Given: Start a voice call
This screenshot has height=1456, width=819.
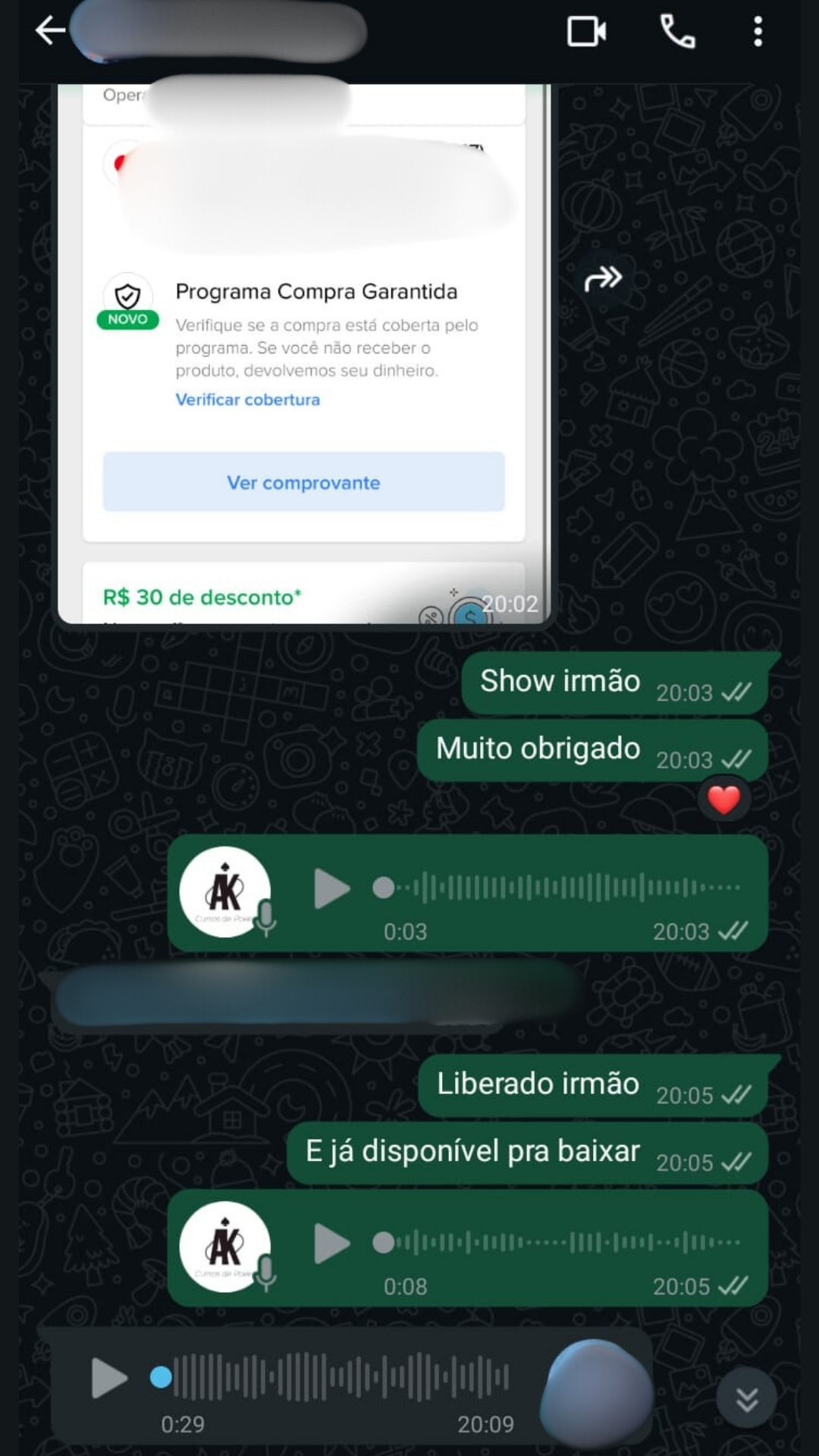Looking at the screenshot, I should tap(677, 32).
